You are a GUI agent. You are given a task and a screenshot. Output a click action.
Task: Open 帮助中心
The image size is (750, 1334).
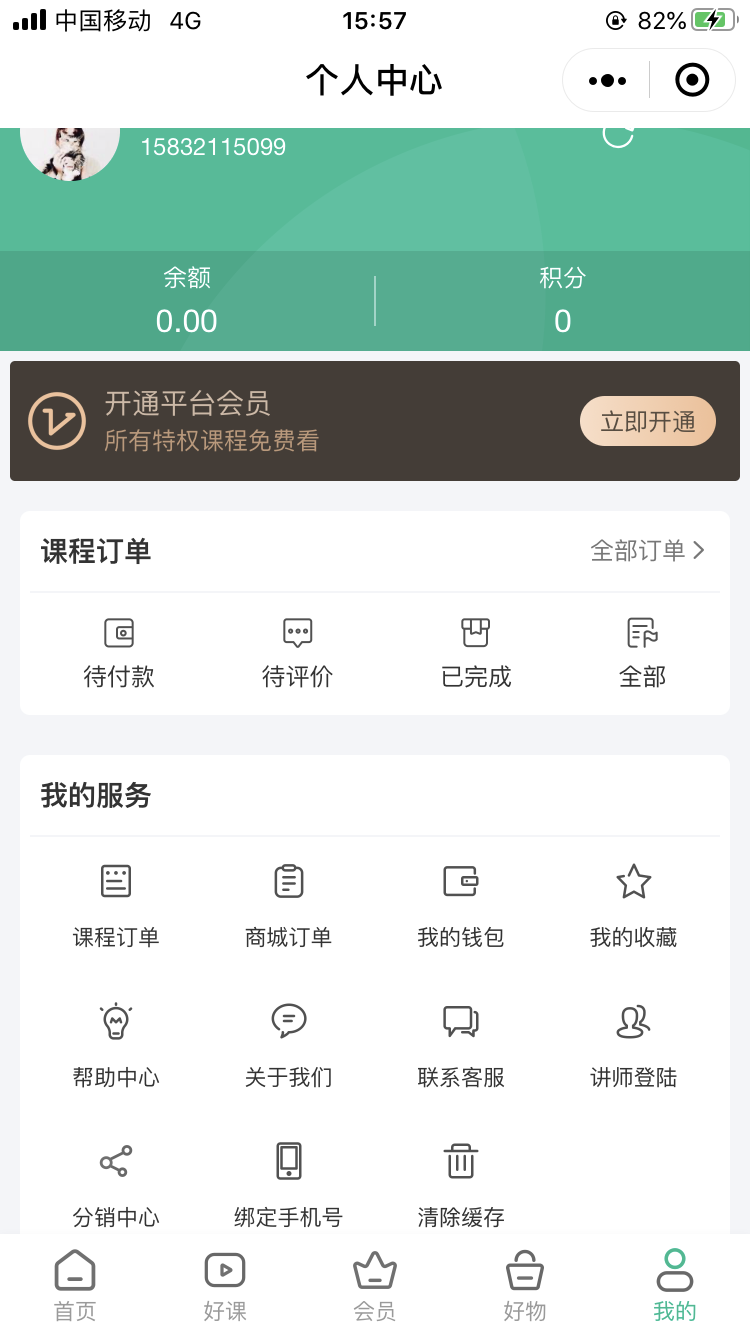(x=116, y=1046)
